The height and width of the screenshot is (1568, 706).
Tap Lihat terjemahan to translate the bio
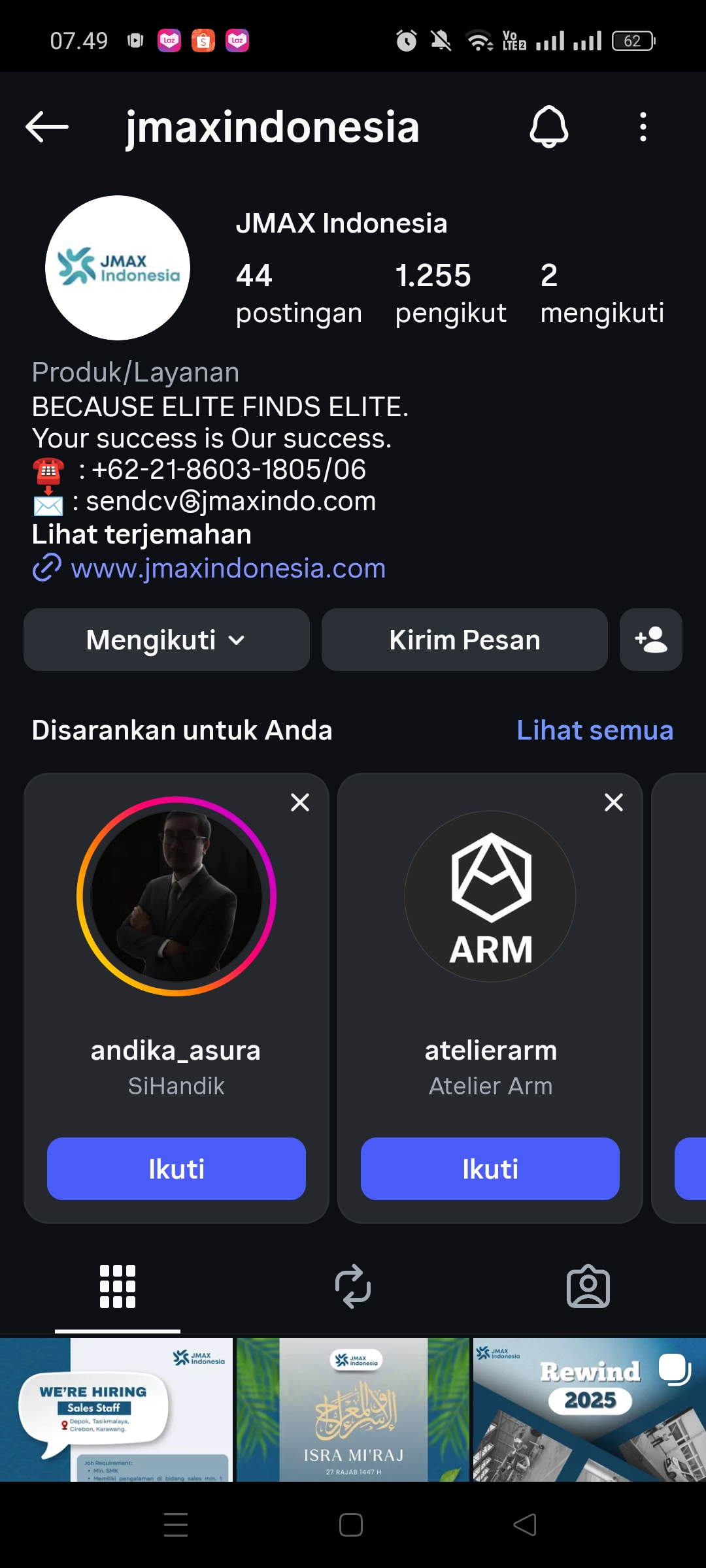141,534
